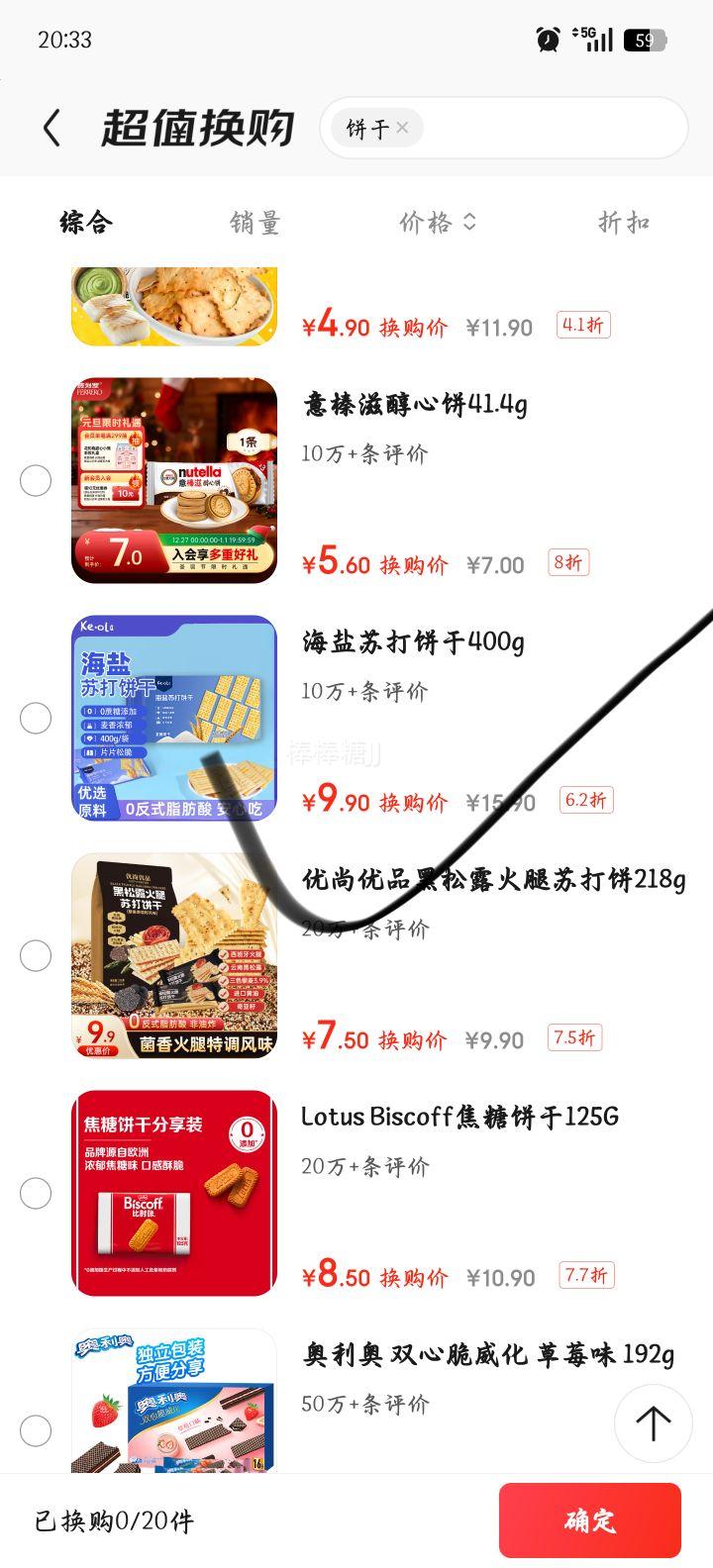The image size is (713, 1568).
Task: Switch to the 销量 sorting tab
Action: click(x=254, y=222)
